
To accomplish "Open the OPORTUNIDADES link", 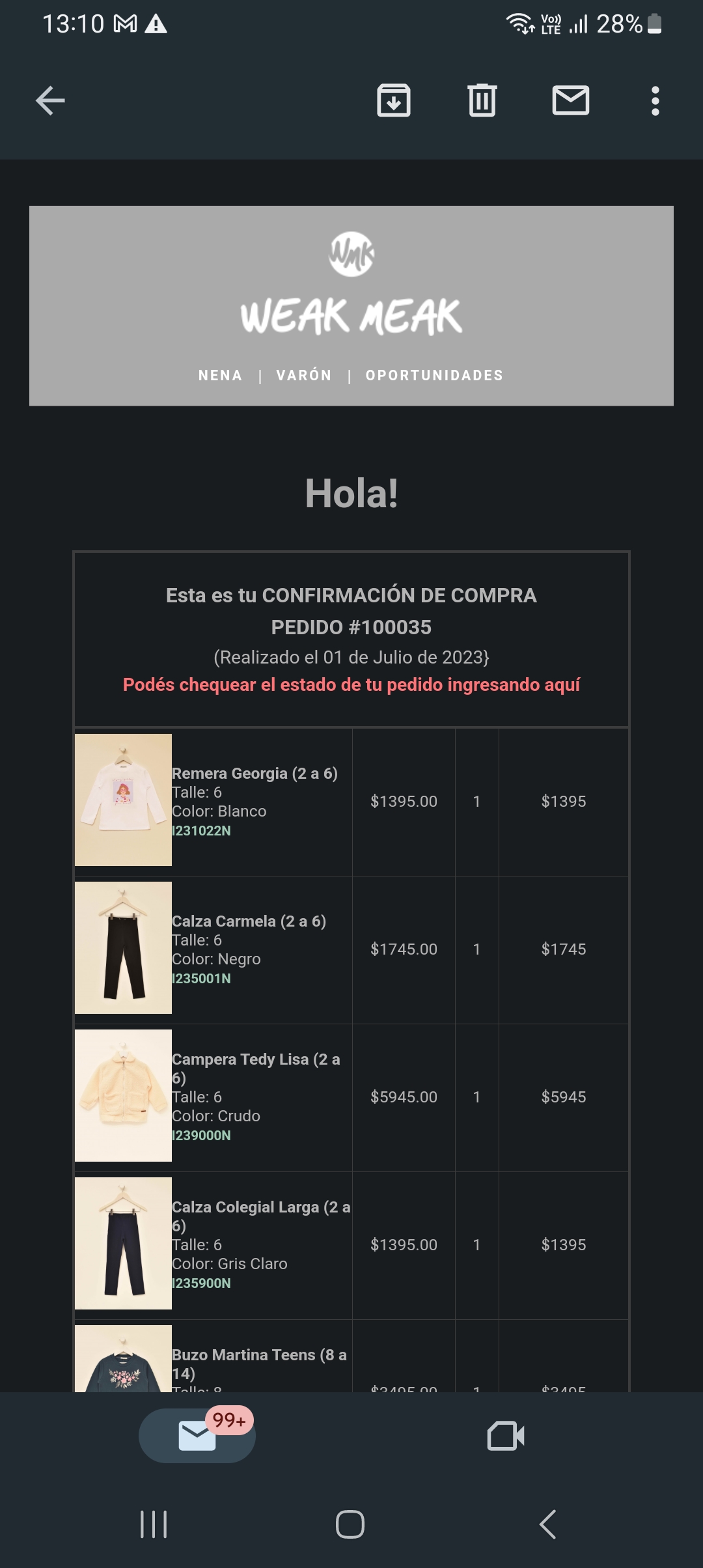I will pos(434,376).
